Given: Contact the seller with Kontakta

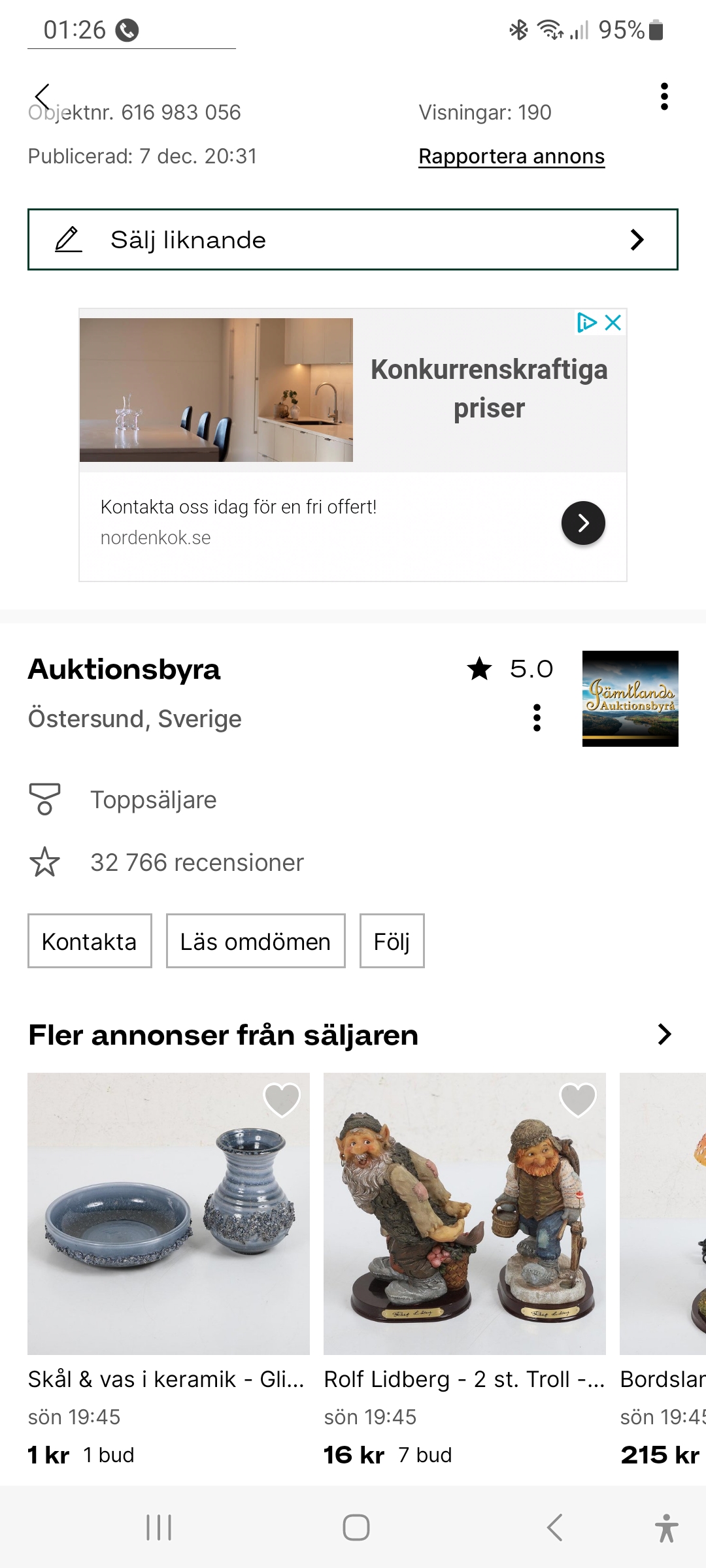Looking at the screenshot, I should (x=90, y=941).
